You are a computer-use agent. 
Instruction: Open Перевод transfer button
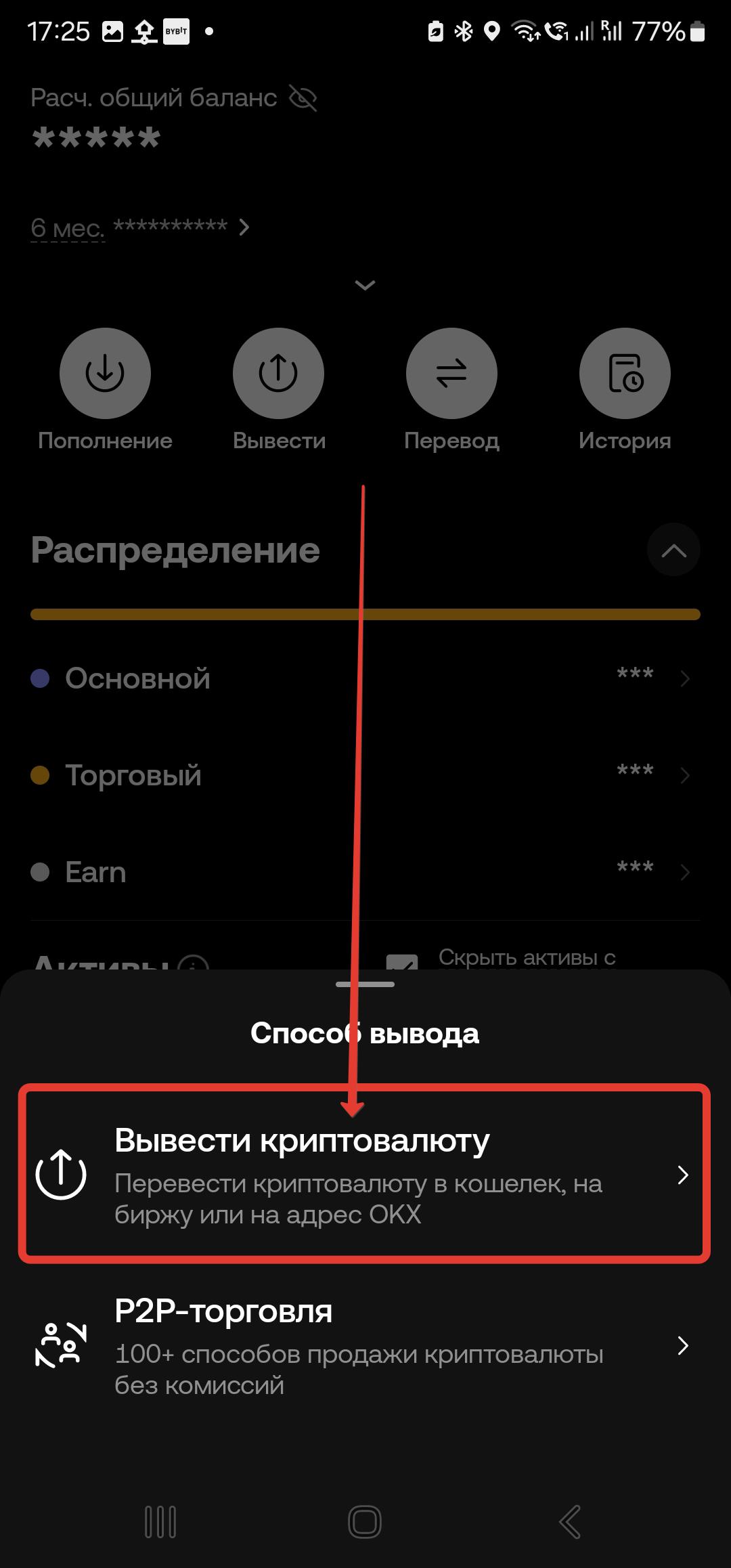click(451, 373)
